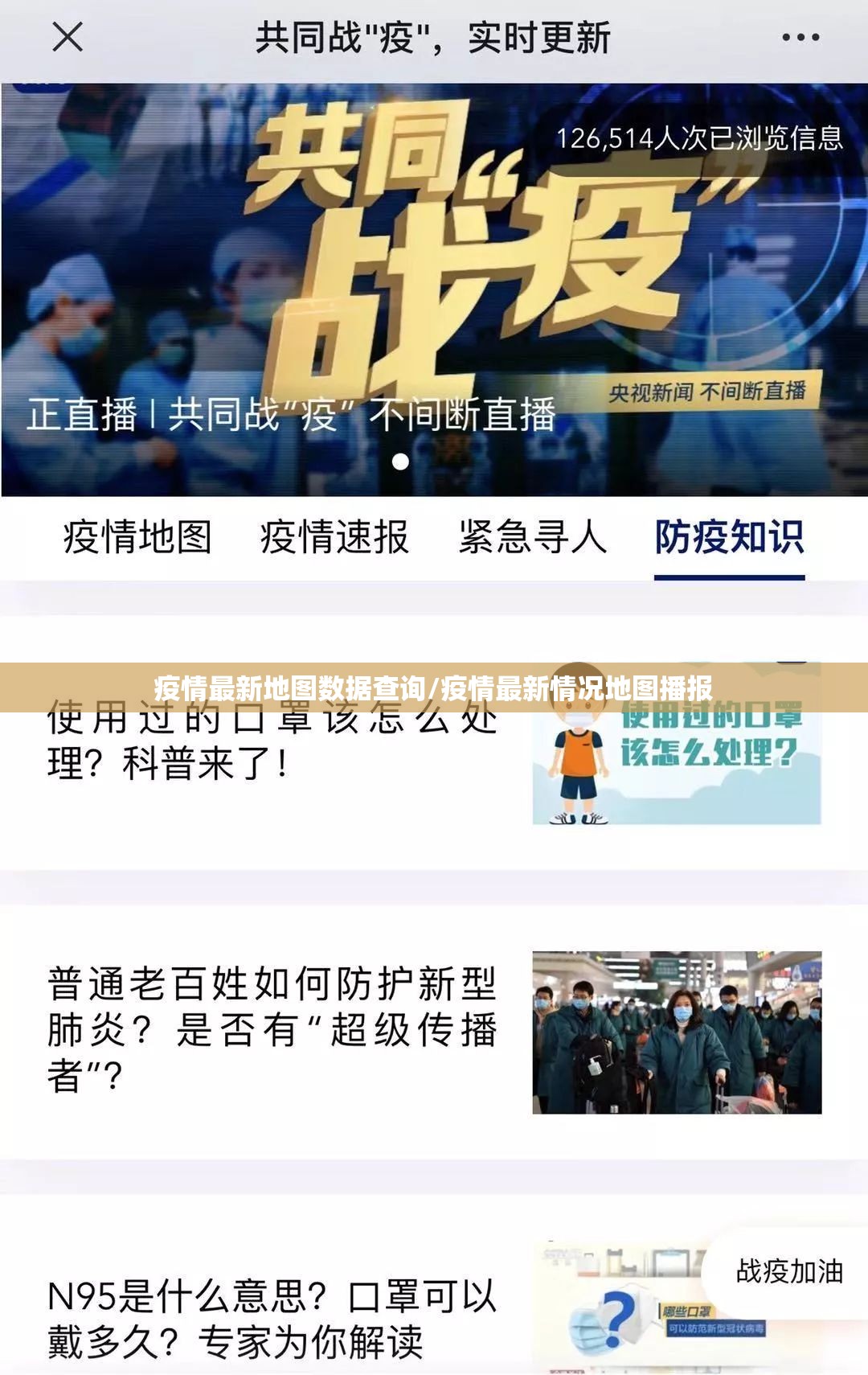
Task: Tap the 战疫加油 floating button
Action: pos(788,1272)
